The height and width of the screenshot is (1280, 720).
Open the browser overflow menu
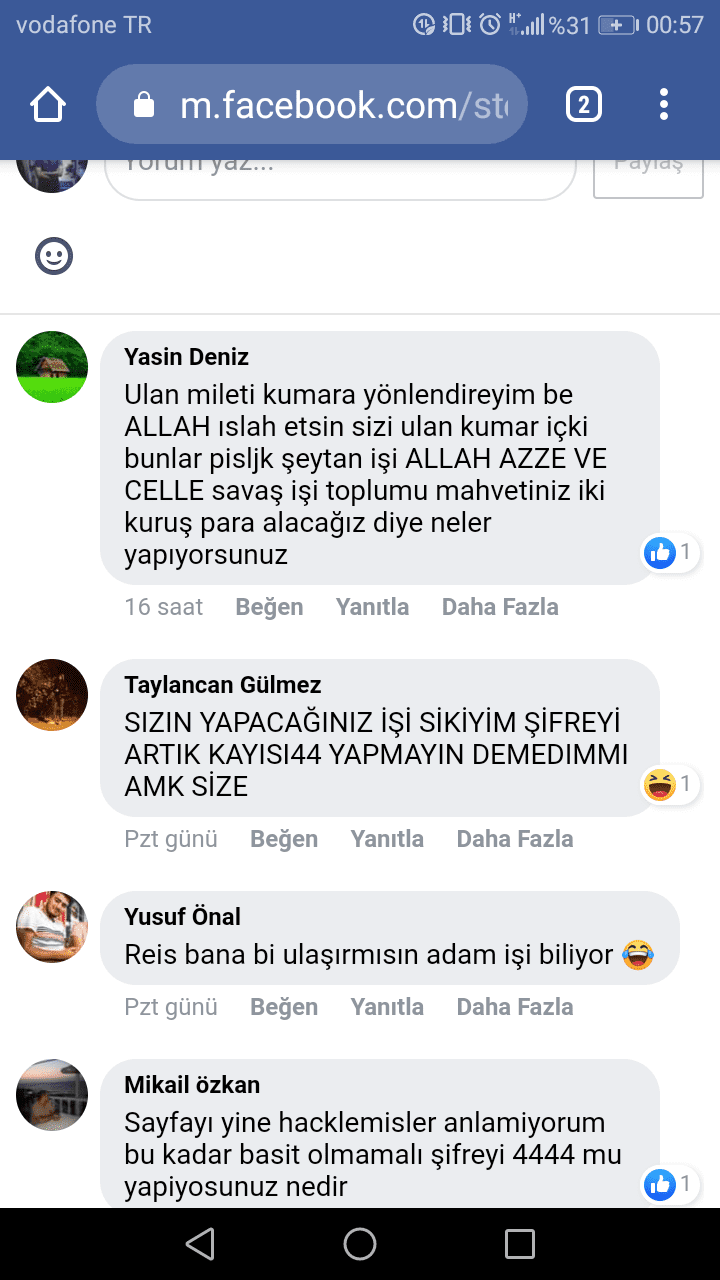coord(664,105)
